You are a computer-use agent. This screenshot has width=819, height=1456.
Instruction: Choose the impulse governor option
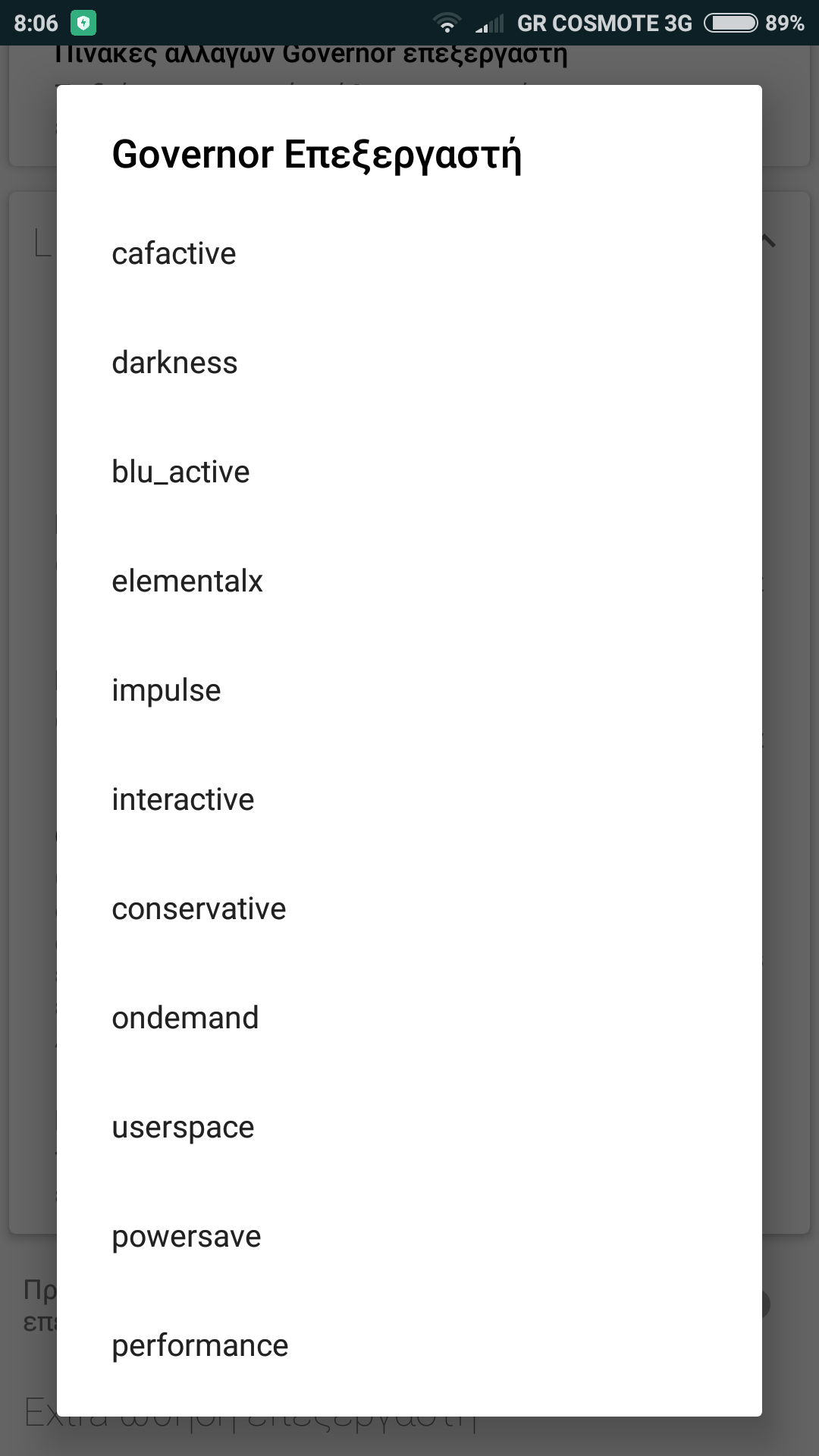pos(409,690)
